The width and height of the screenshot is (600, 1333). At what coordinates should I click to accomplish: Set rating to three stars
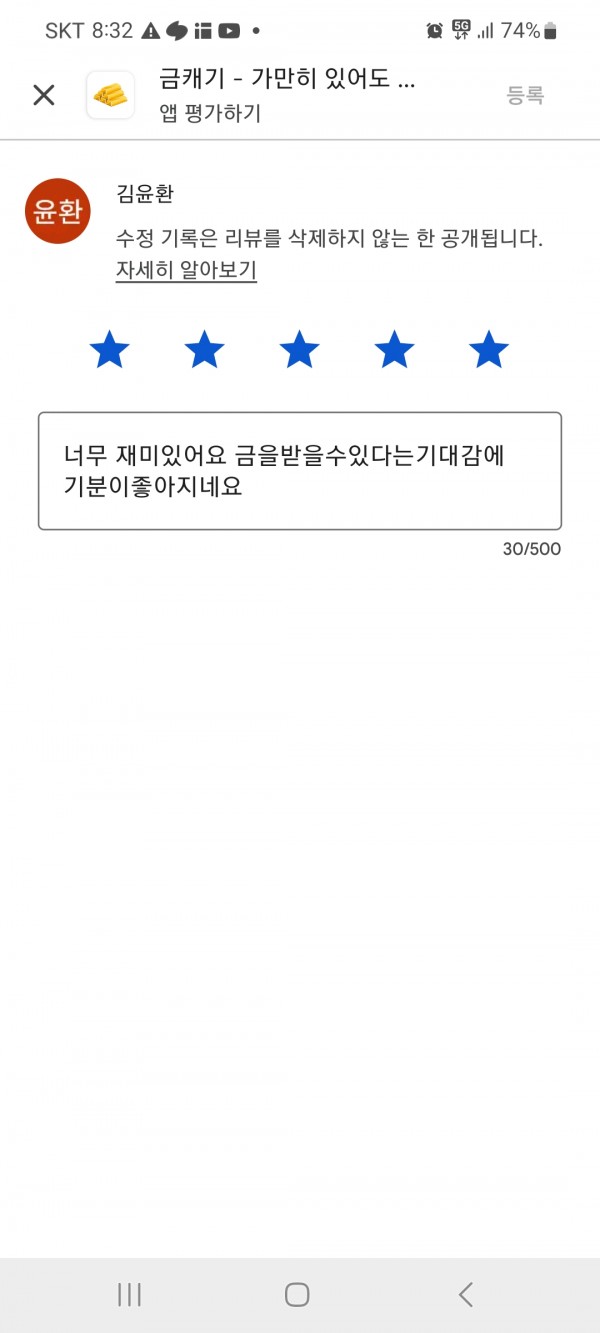[x=299, y=350]
